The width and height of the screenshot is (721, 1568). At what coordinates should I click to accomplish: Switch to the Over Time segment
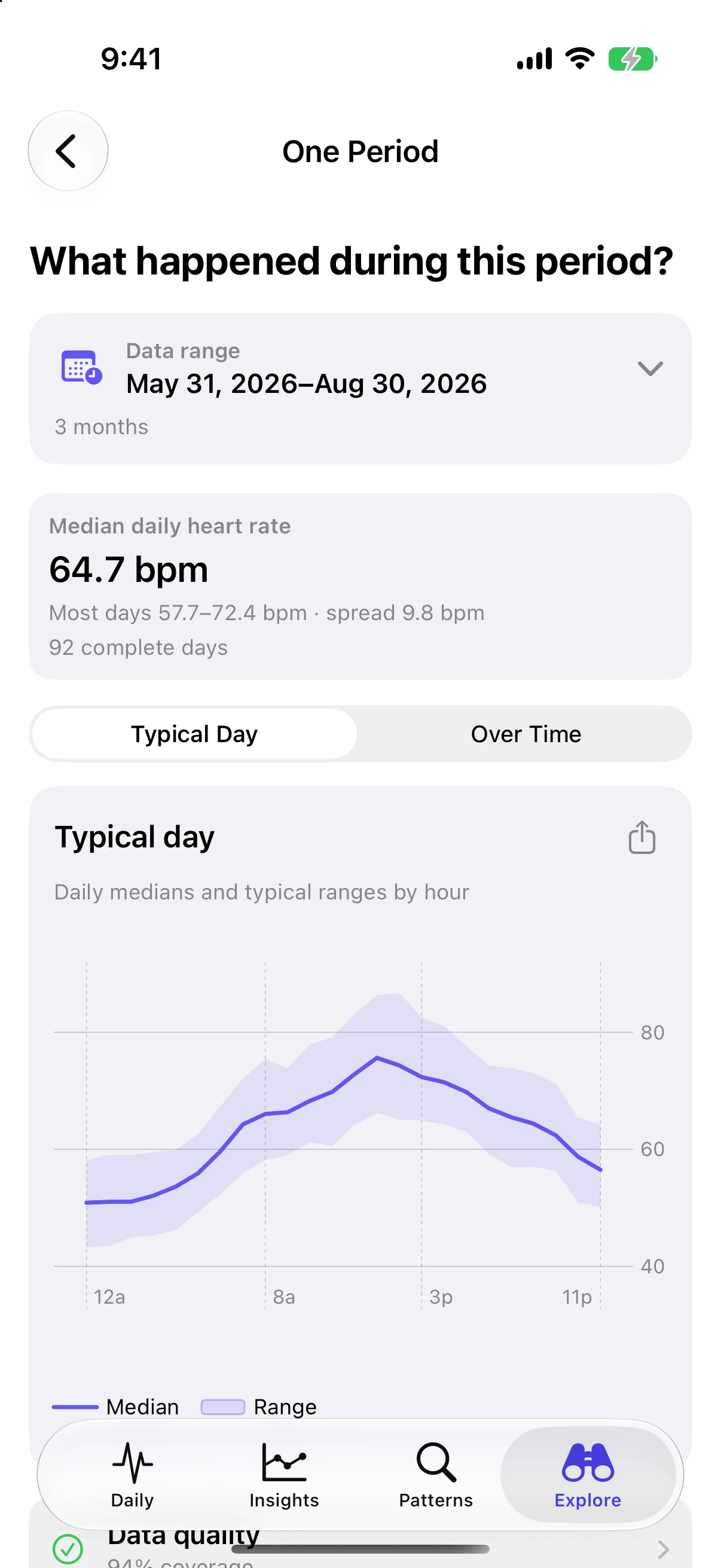coord(526,734)
